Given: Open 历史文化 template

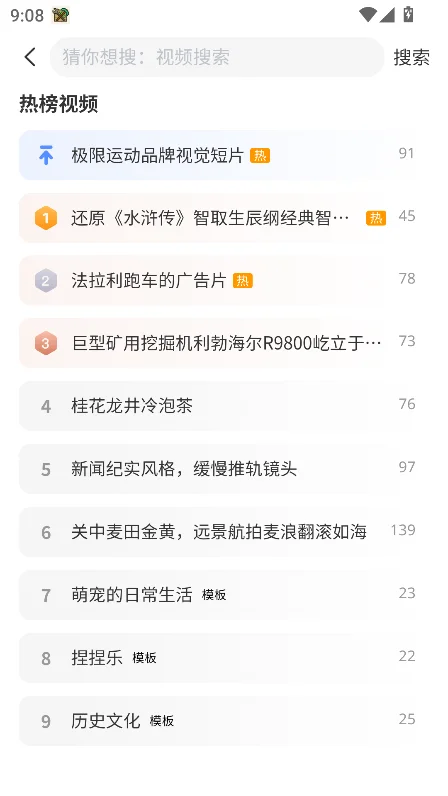Looking at the screenshot, I should click(x=217, y=720).
